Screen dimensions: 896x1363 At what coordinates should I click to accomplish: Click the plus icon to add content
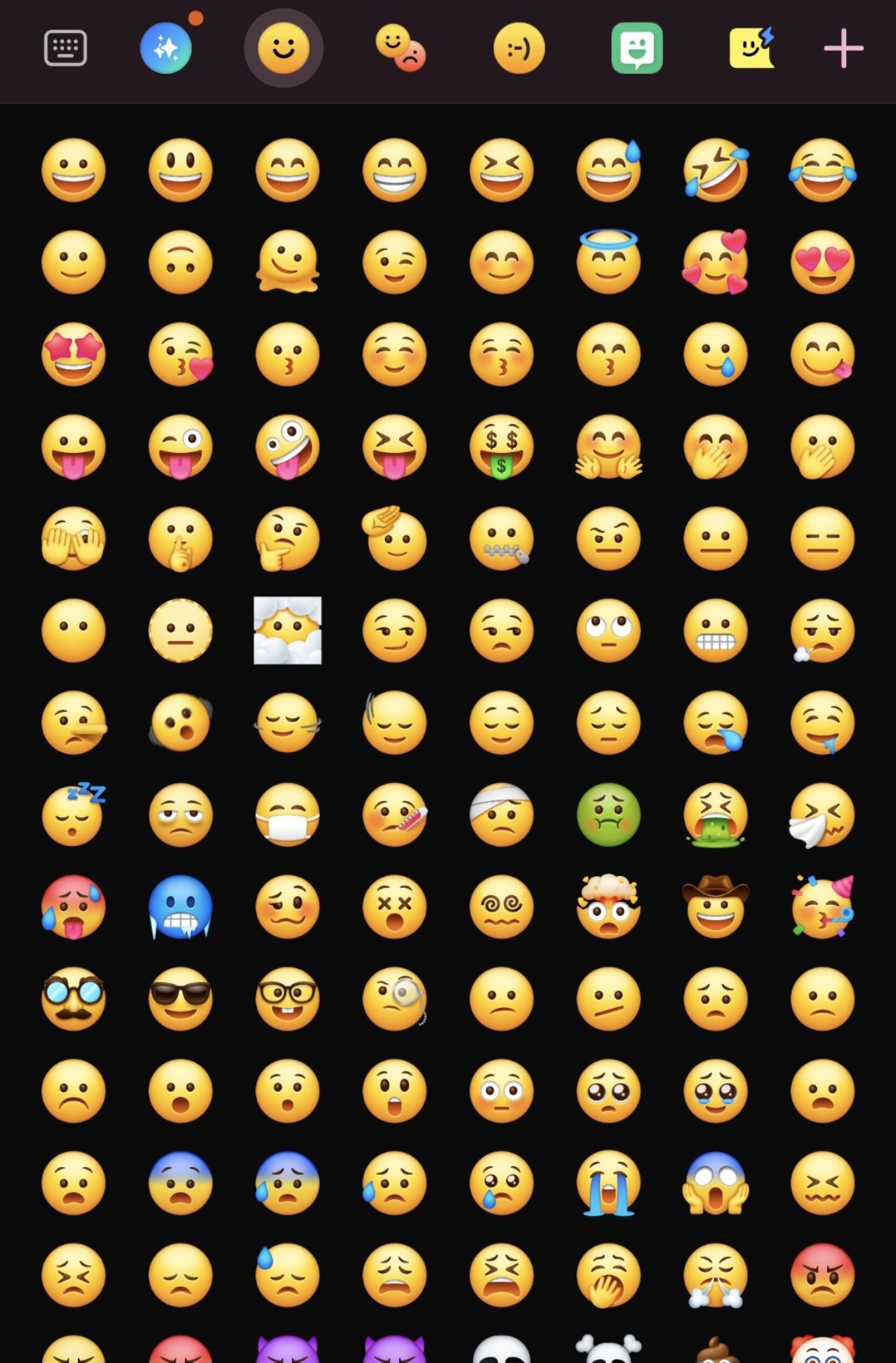coord(842,47)
